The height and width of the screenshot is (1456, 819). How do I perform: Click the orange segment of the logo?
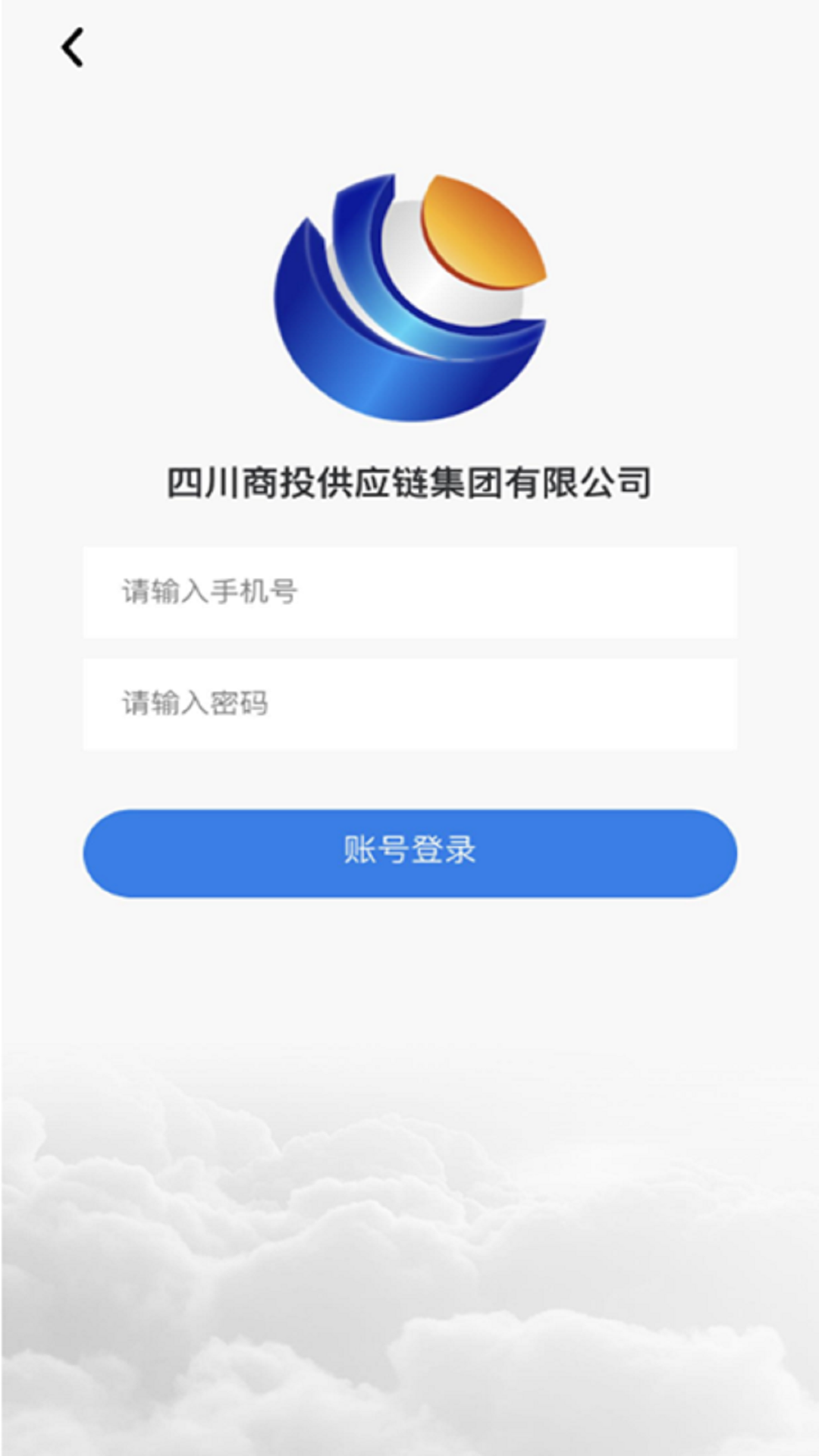[482, 231]
